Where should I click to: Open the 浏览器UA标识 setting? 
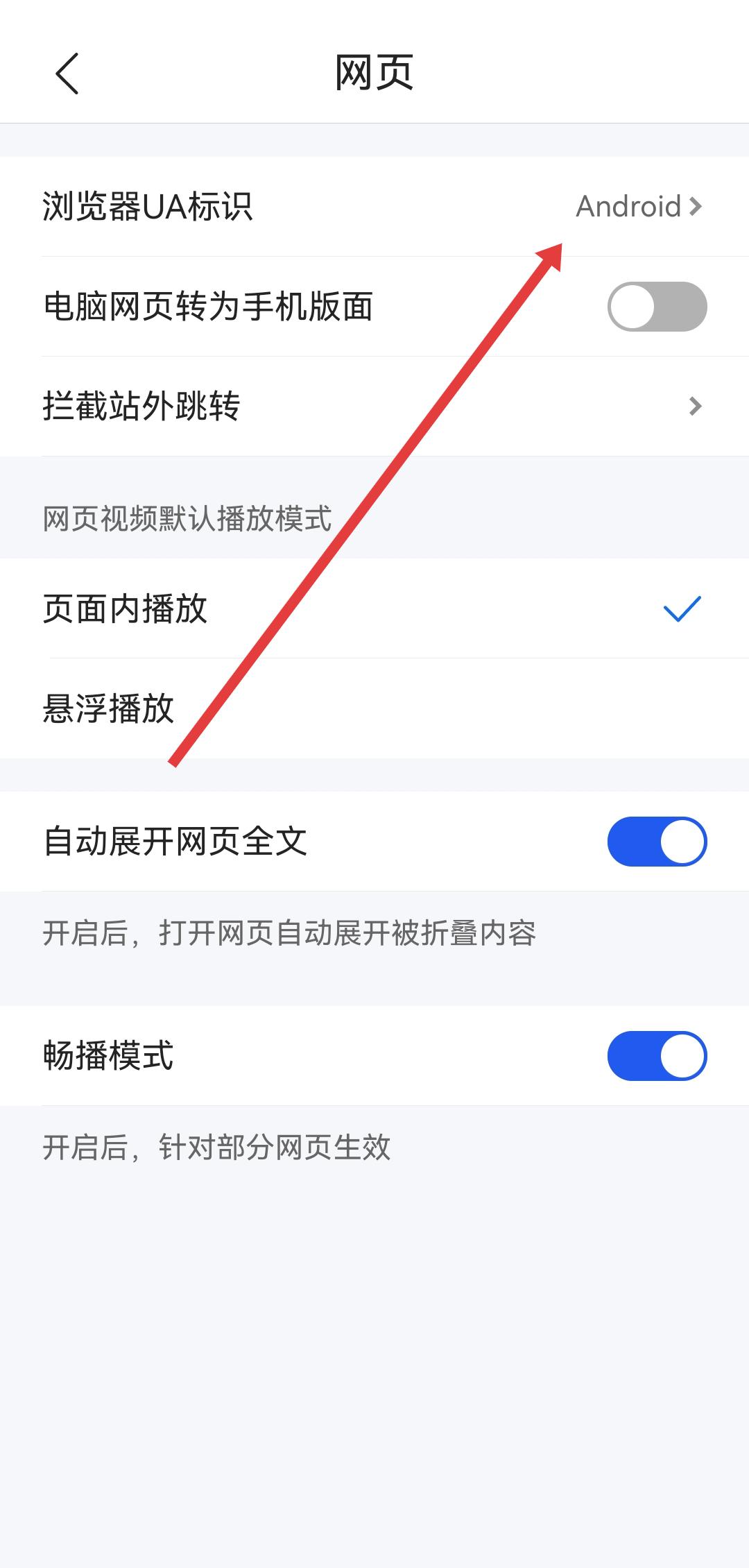(374, 207)
